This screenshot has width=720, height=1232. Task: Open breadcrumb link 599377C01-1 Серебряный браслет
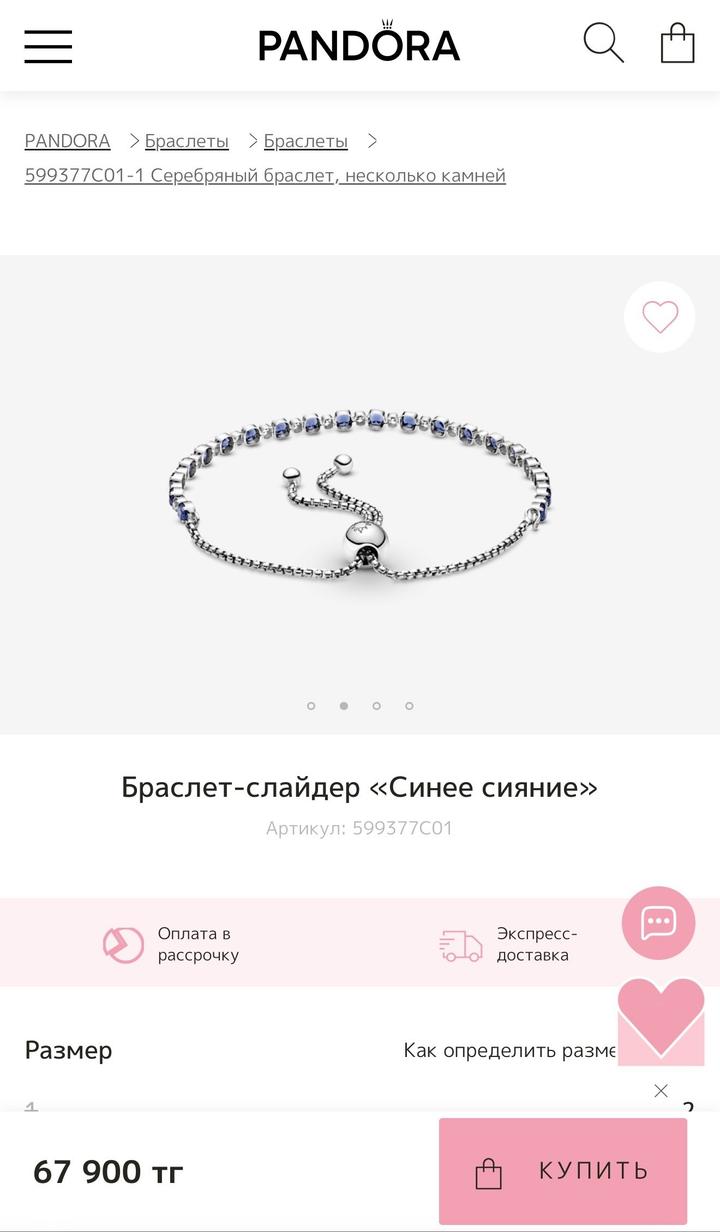coord(265,175)
